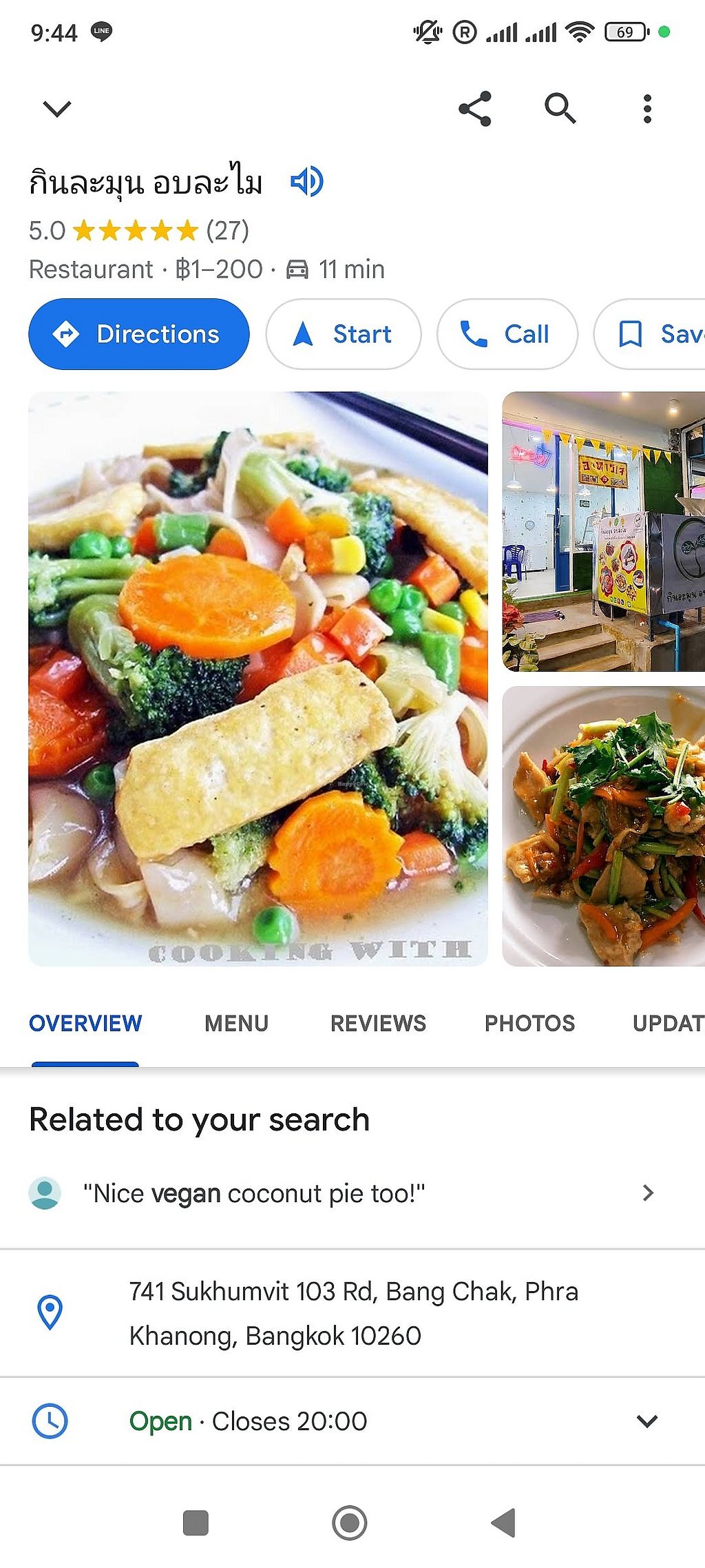Select the Overview tab
Viewport: 705px width, 1568px height.
point(85,1023)
